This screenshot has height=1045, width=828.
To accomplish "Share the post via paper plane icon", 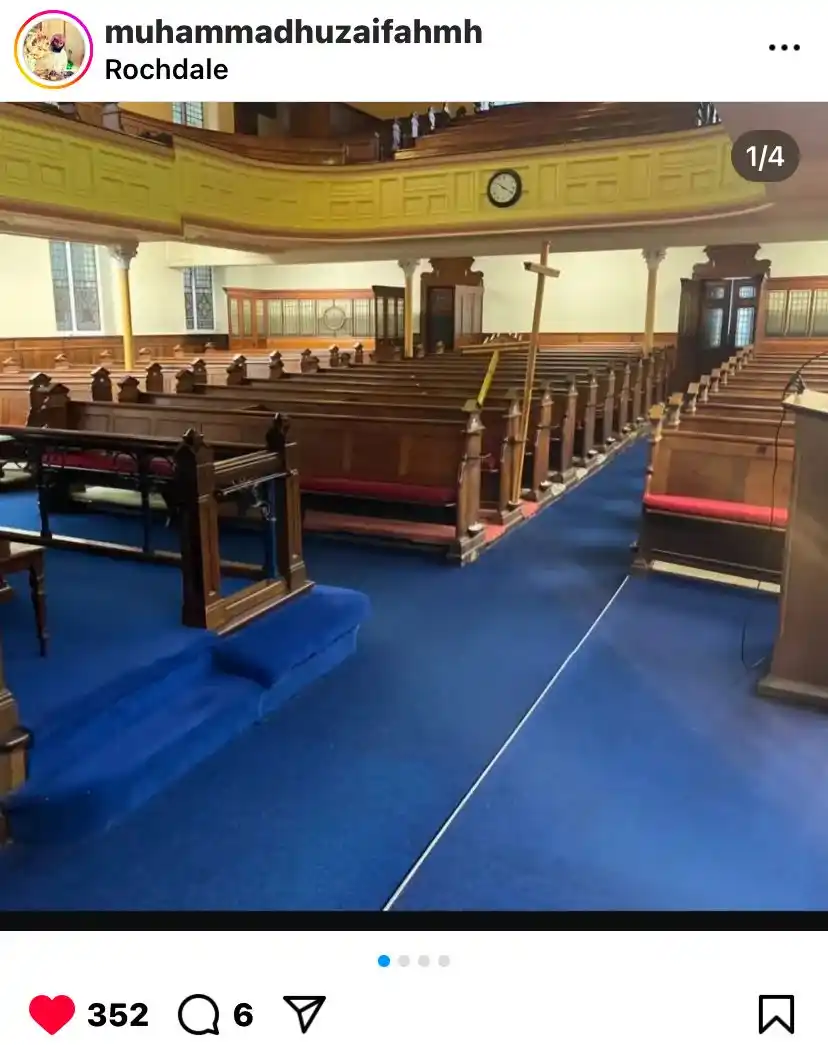I will (x=304, y=1014).
